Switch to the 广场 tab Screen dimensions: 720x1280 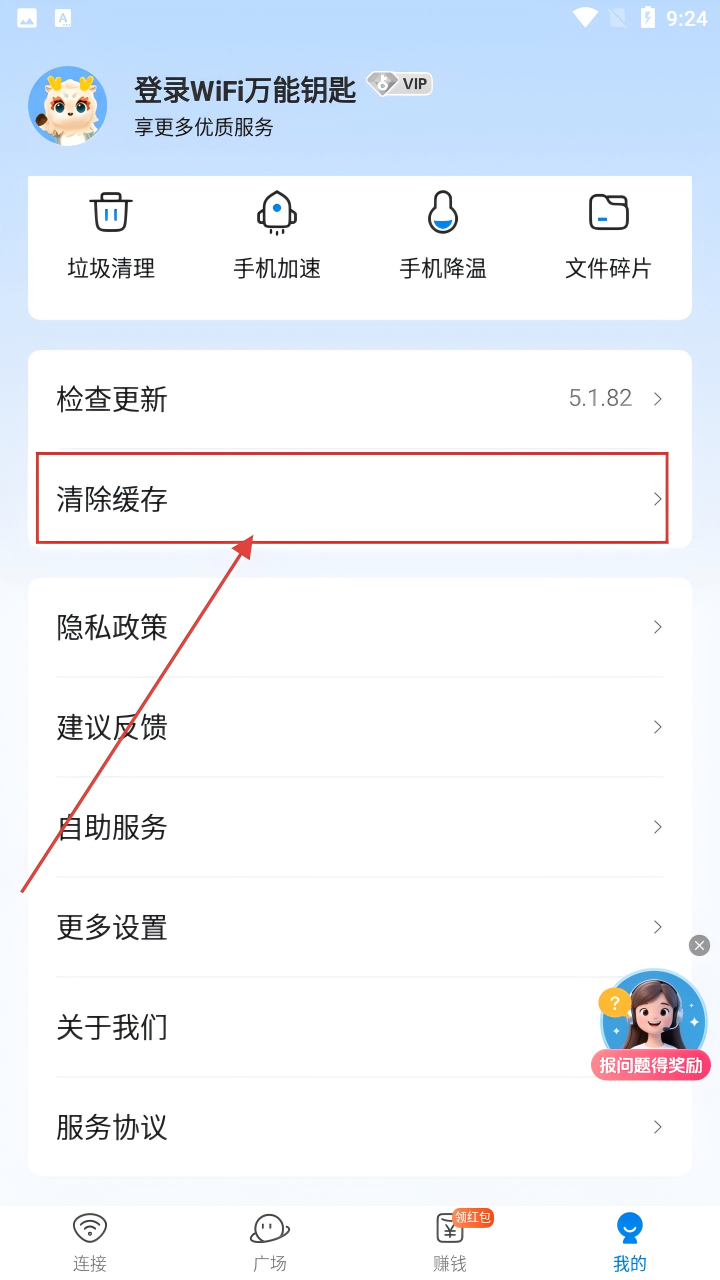point(270,1243)
